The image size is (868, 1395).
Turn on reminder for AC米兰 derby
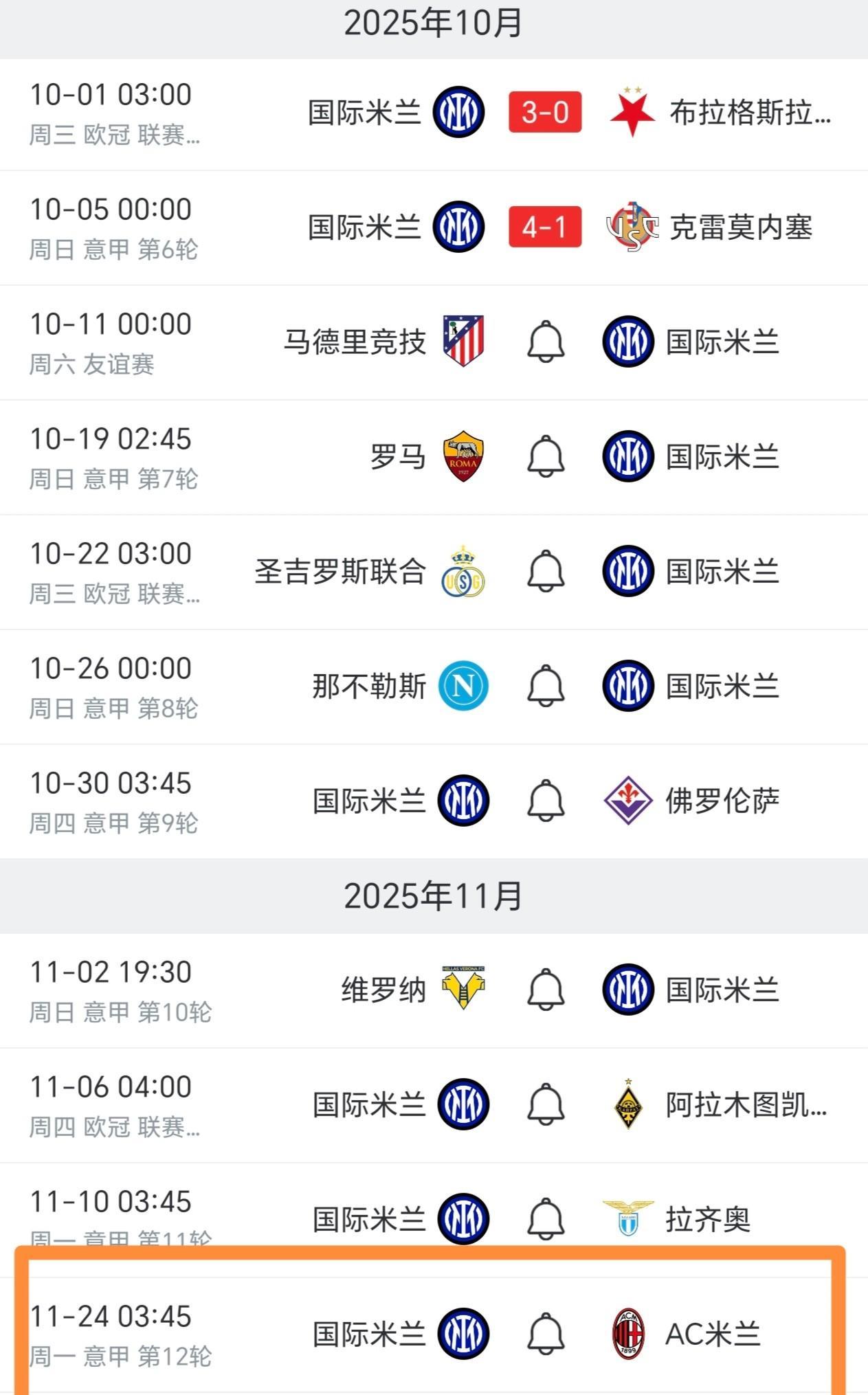546,1334
